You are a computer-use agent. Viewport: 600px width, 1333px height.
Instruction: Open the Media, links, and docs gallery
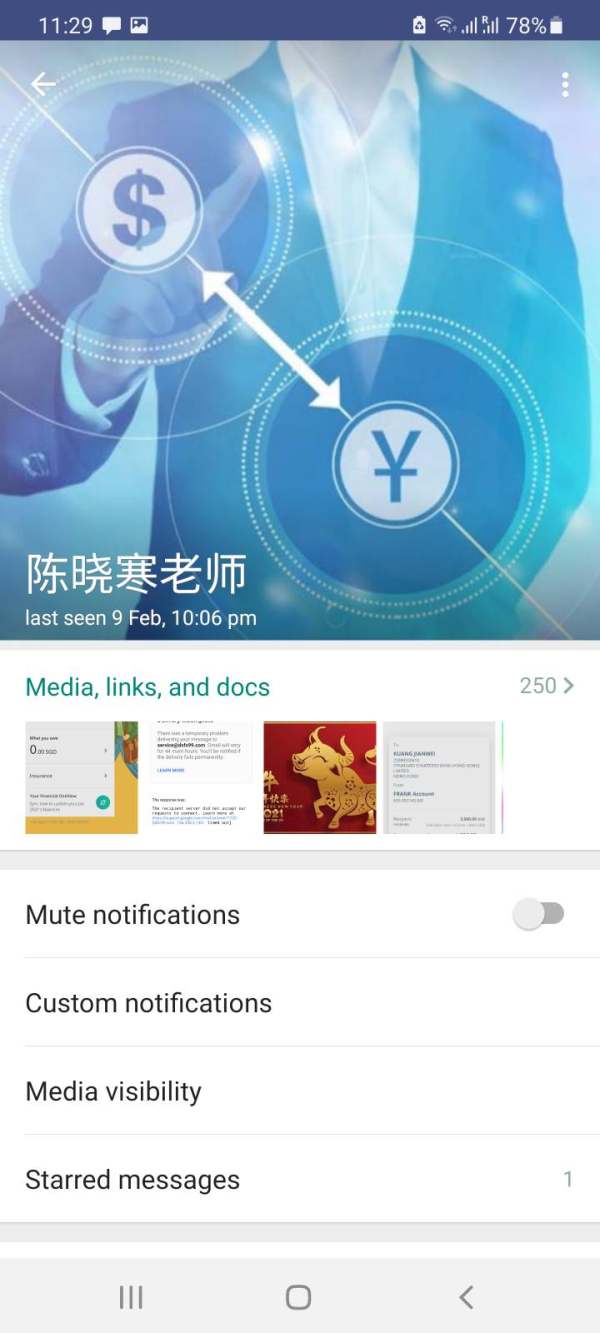(x=147, y=687)
